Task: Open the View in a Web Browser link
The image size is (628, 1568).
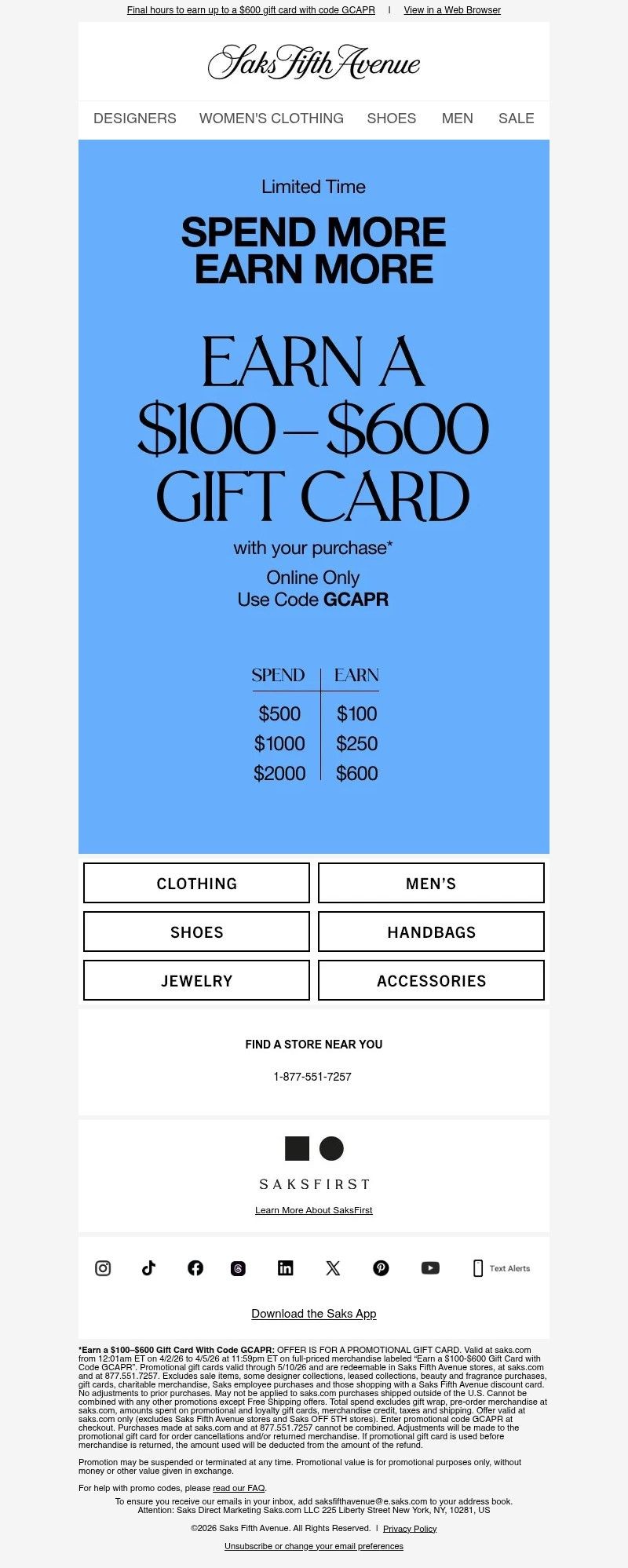Action: tap(452, 10)
